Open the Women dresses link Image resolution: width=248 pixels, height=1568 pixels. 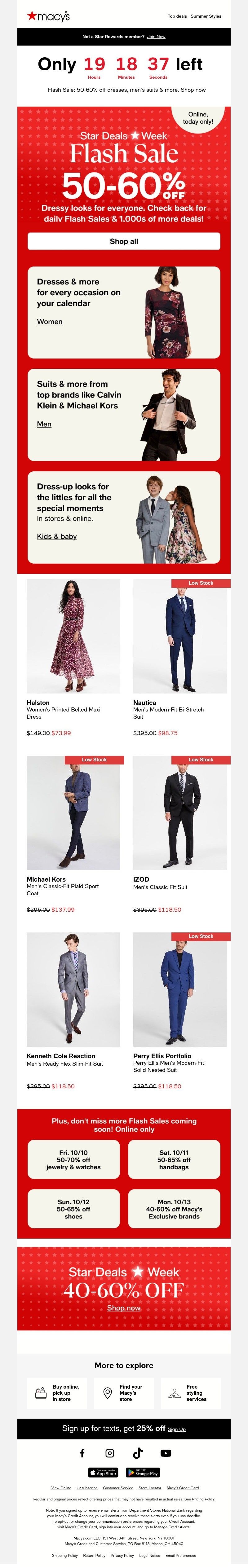49,321
